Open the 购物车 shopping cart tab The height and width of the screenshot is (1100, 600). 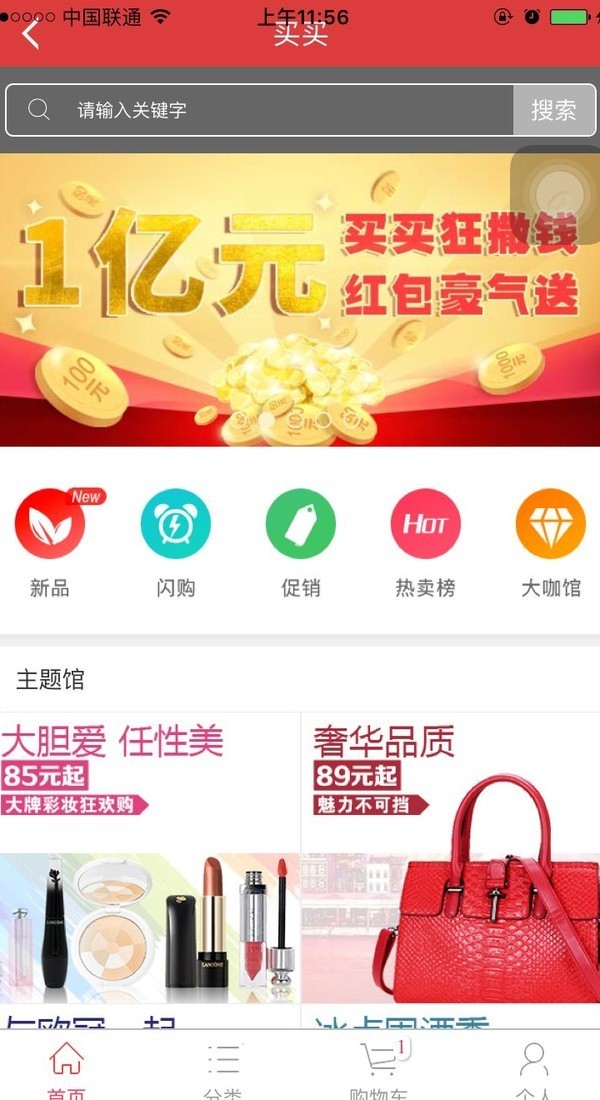380,1068
